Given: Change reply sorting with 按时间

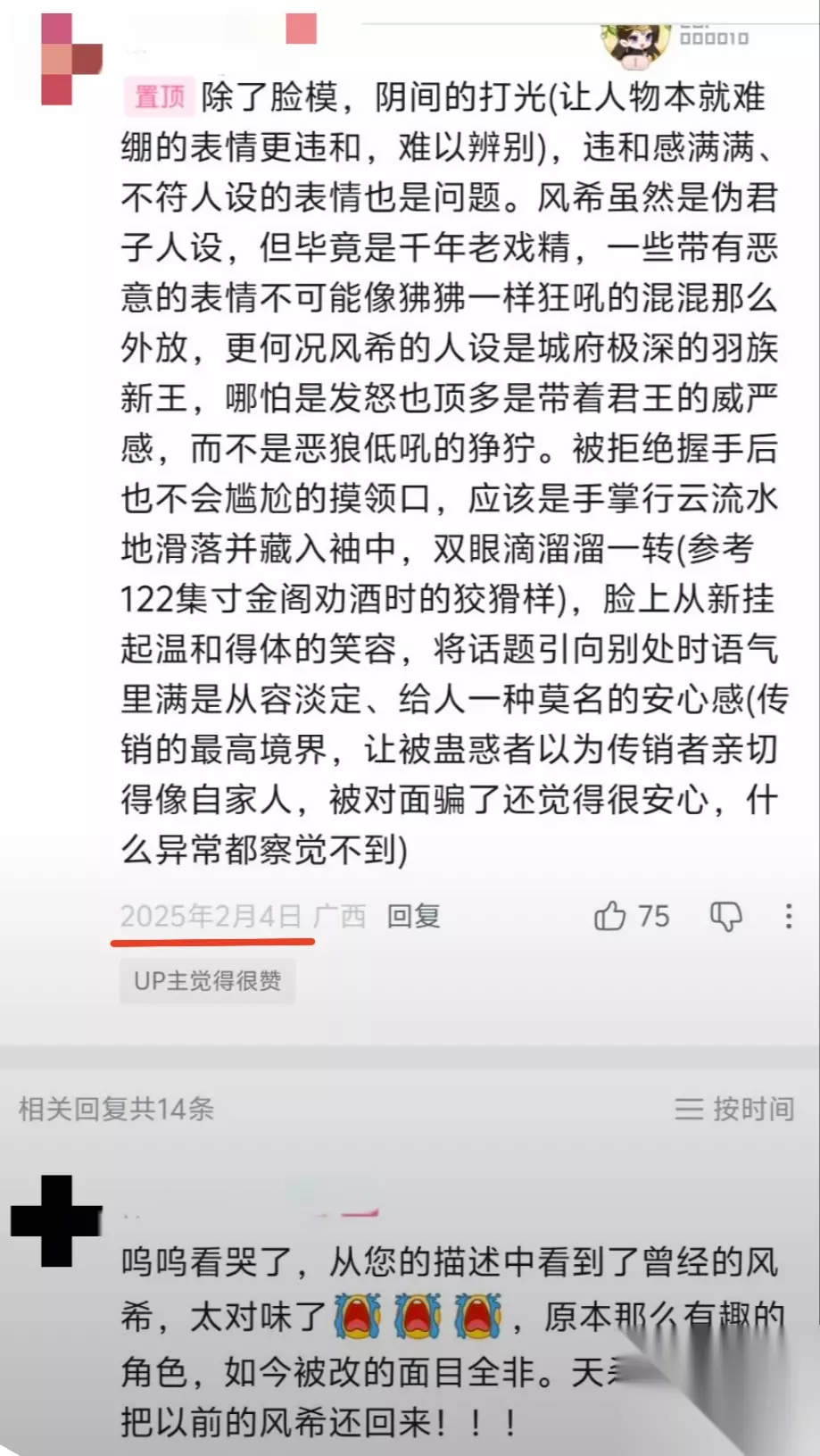Looking at the screenshot, I should [734, 1109].
